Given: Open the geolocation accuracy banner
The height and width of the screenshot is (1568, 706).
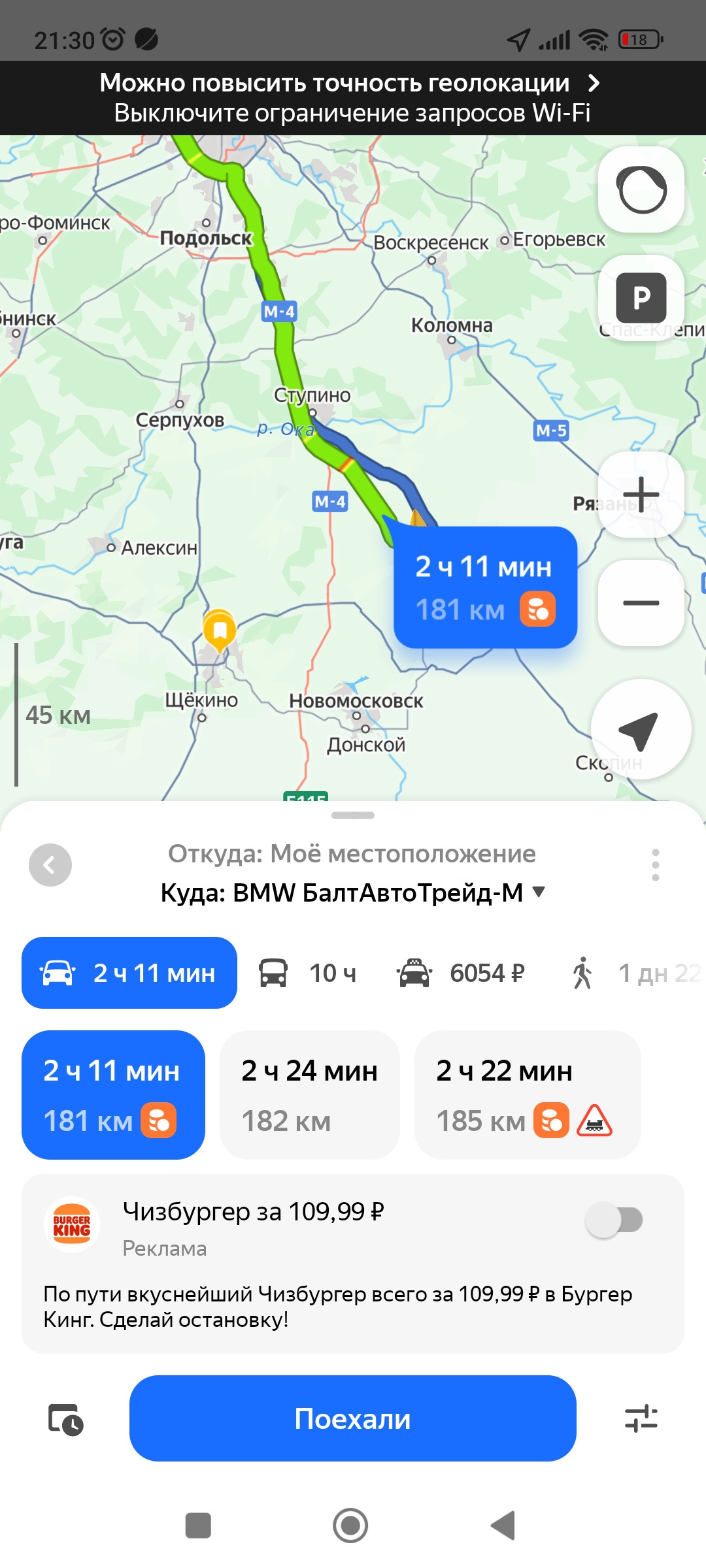Looking at the screenshot, I should point(353,98).
